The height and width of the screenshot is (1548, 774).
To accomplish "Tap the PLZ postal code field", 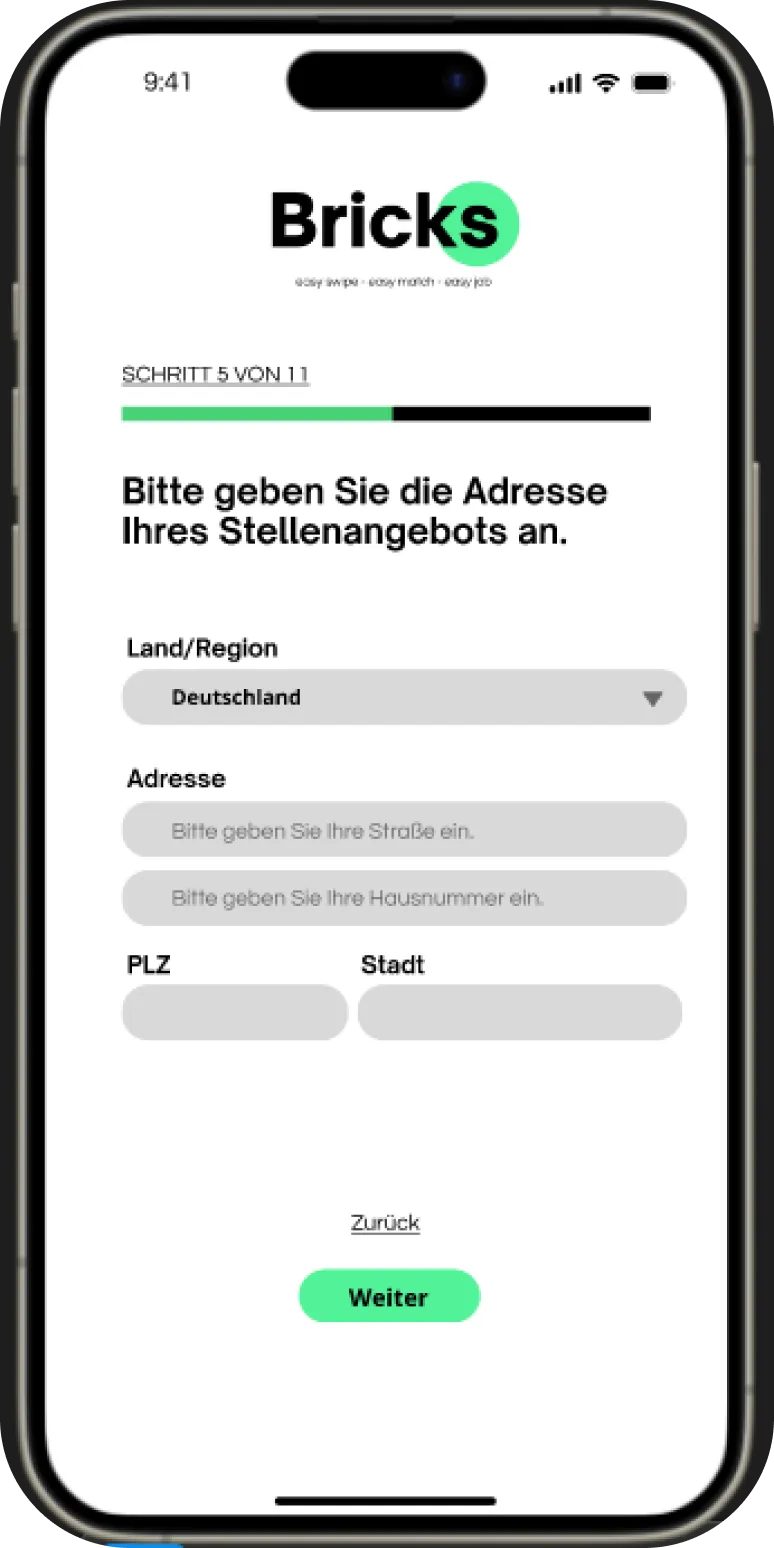I will click(x=235, y=1012).
